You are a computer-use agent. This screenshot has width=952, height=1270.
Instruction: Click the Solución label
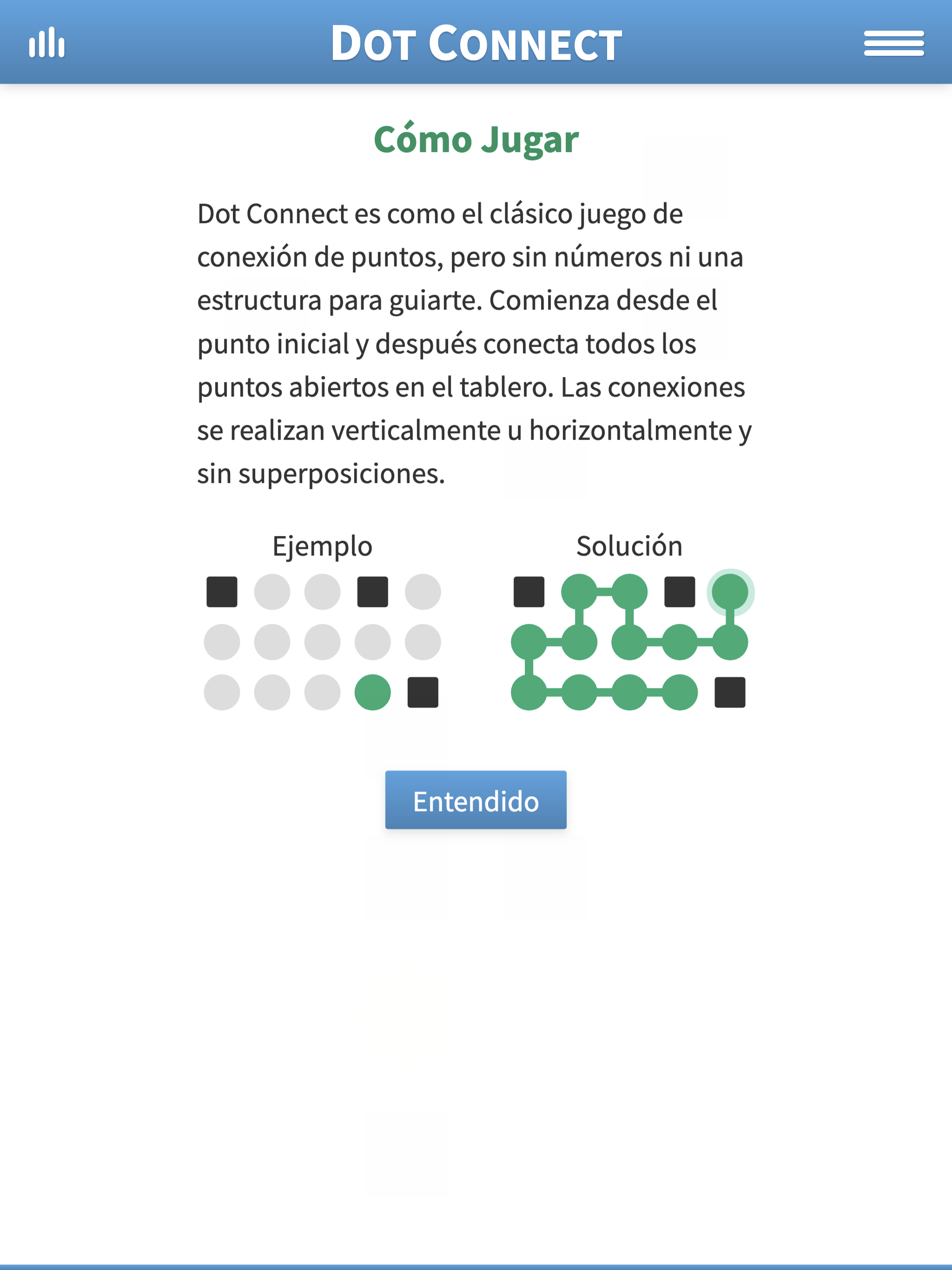click(629, 547)
